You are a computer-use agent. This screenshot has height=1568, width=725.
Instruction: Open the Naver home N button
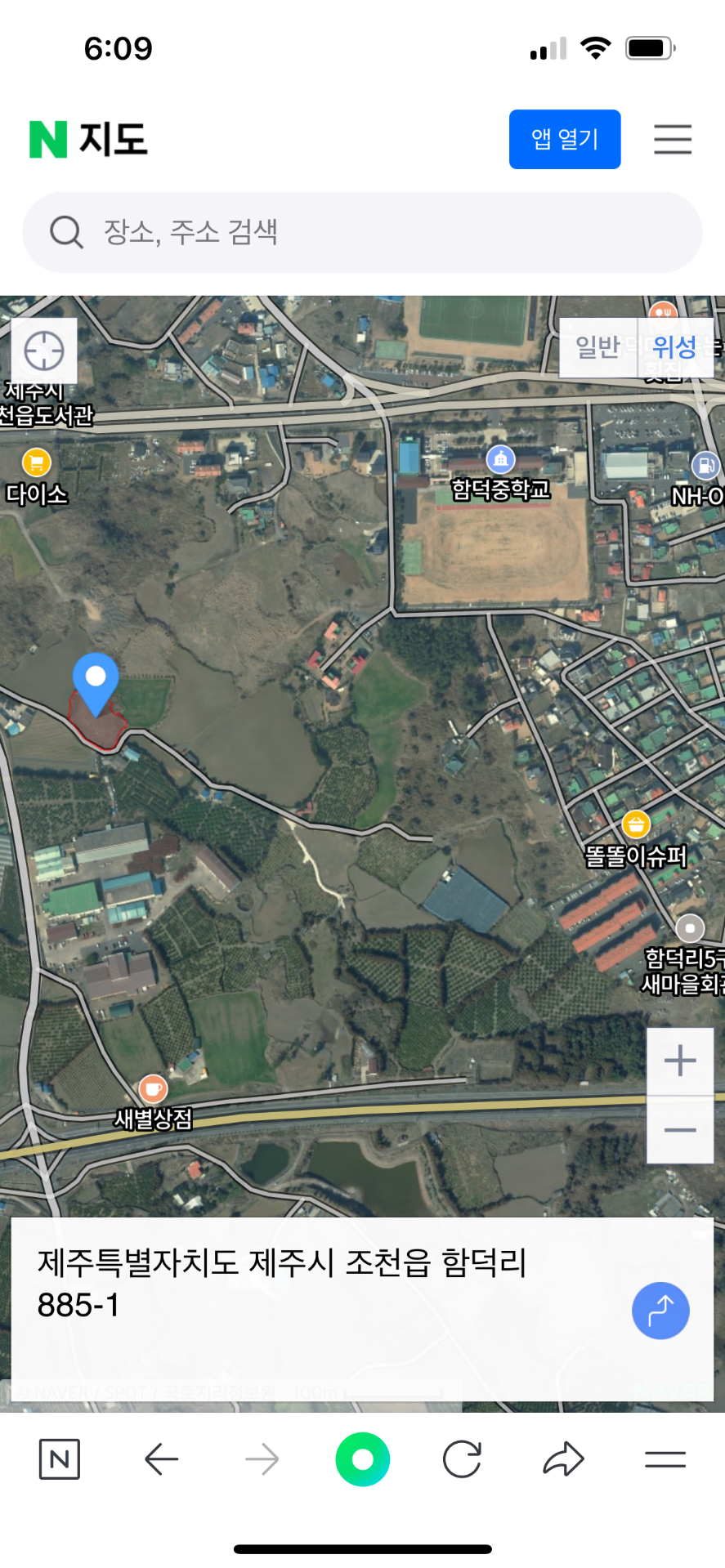click(60, 1459)
